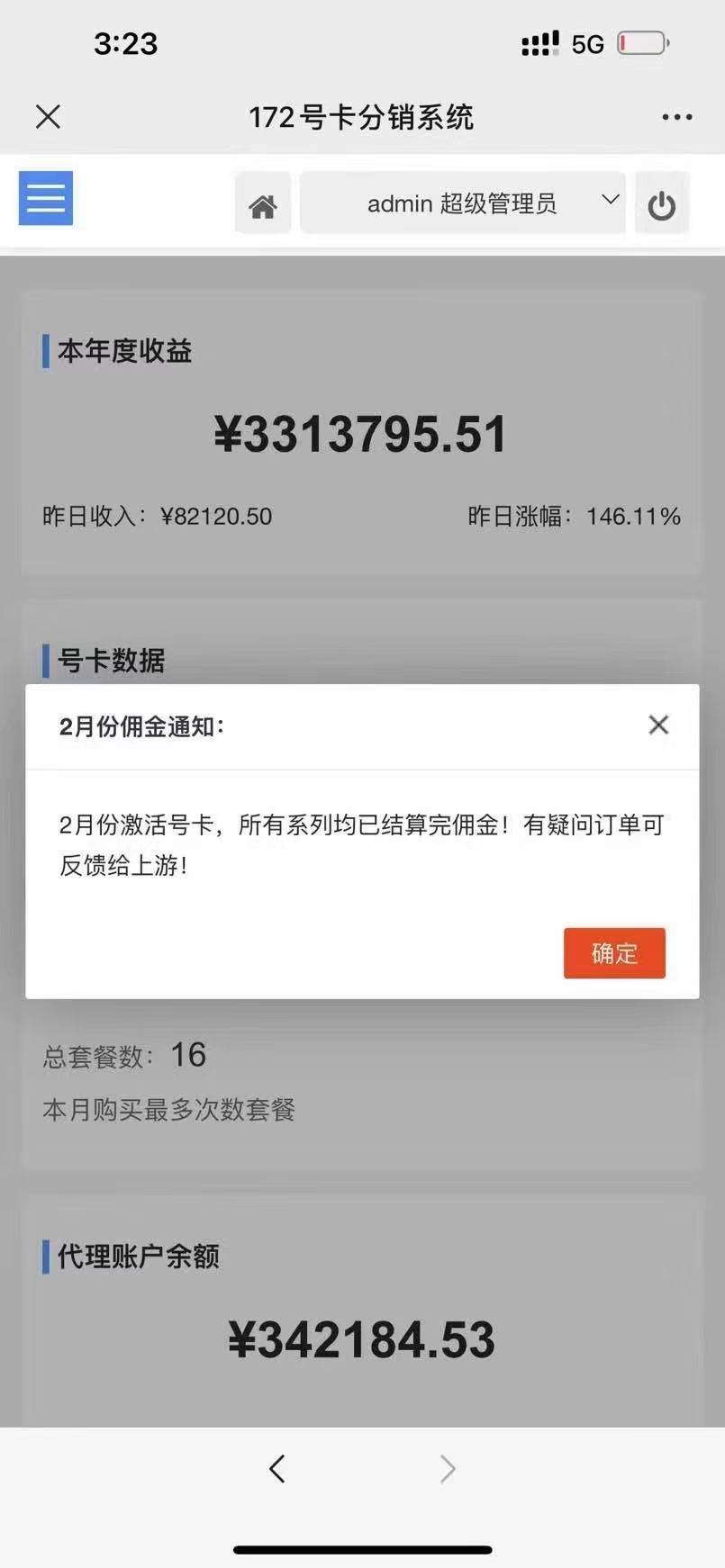Open the three-dot more options menu
Screen dimensions: 725x1568
[x=676, y=117]
